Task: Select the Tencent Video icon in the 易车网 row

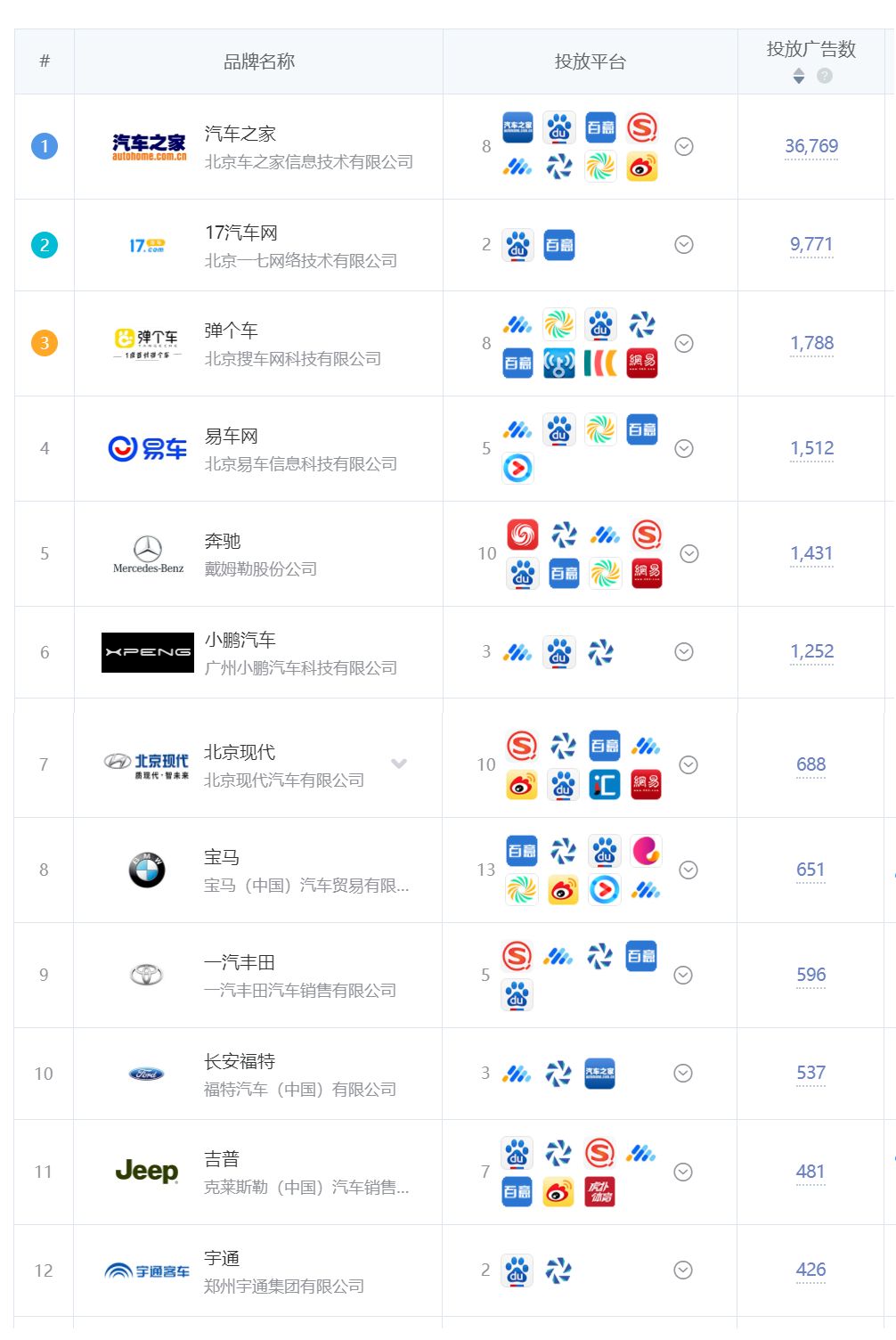Action: click(x=517, y=467)
